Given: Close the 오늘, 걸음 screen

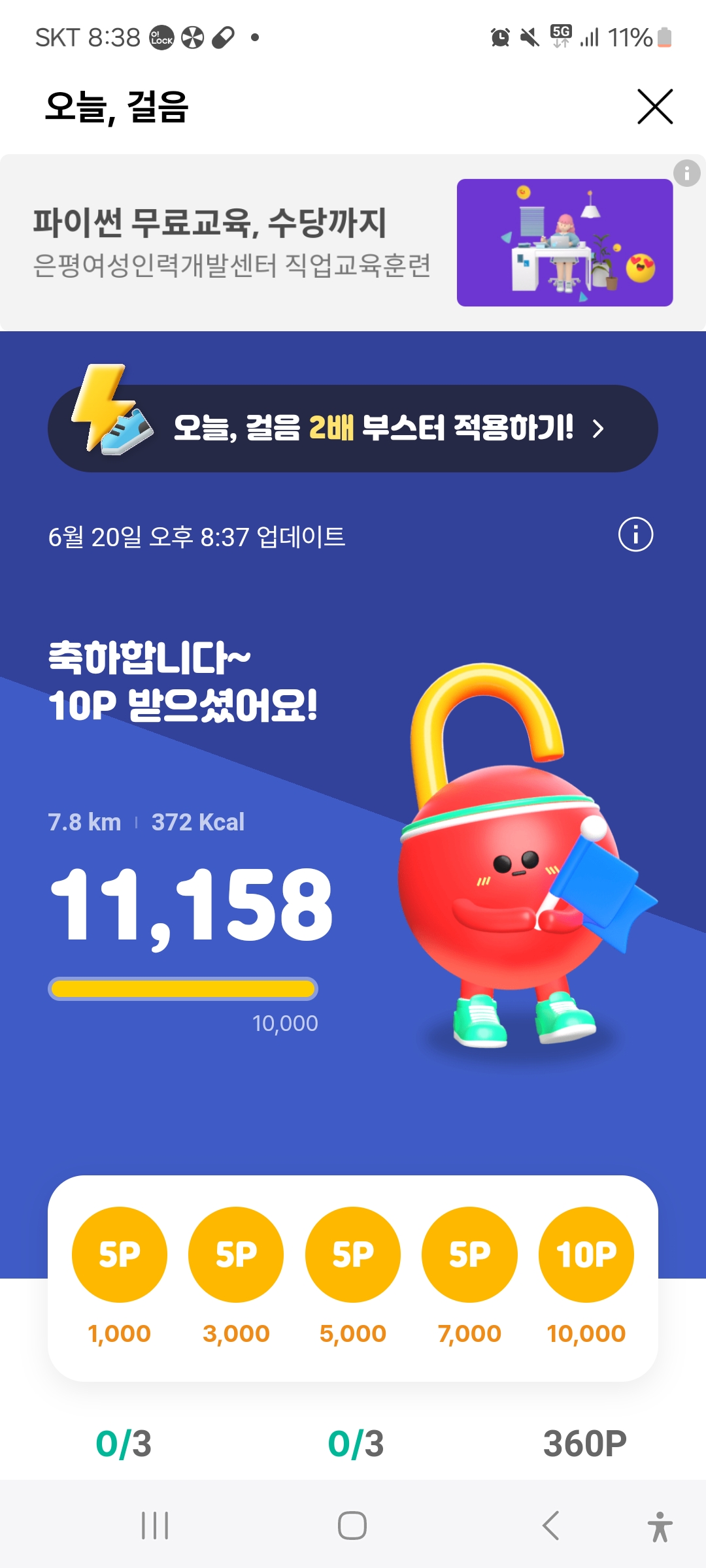Looking at the screenshot, I should [x=655, y=106].
